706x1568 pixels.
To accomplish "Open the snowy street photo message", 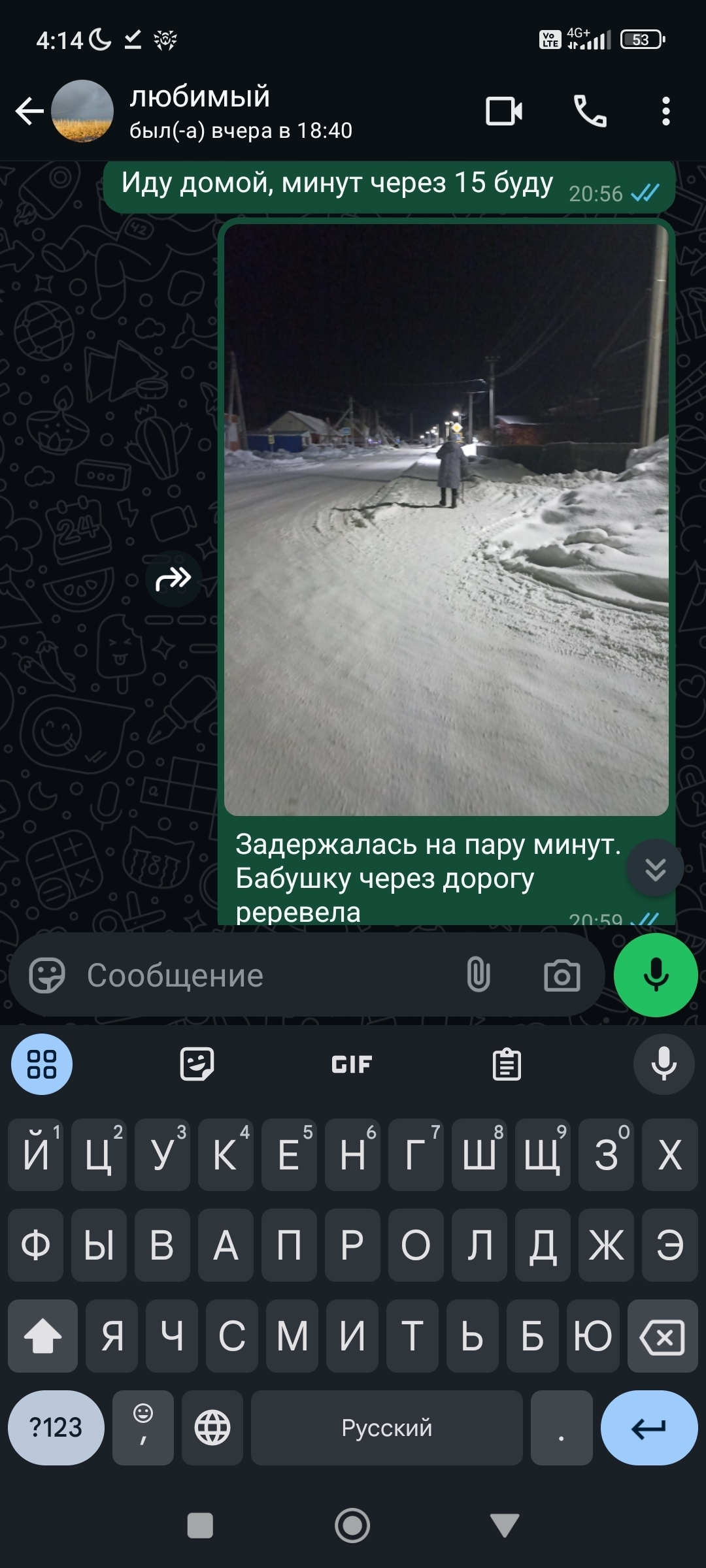I will click(x=446, y=519).
